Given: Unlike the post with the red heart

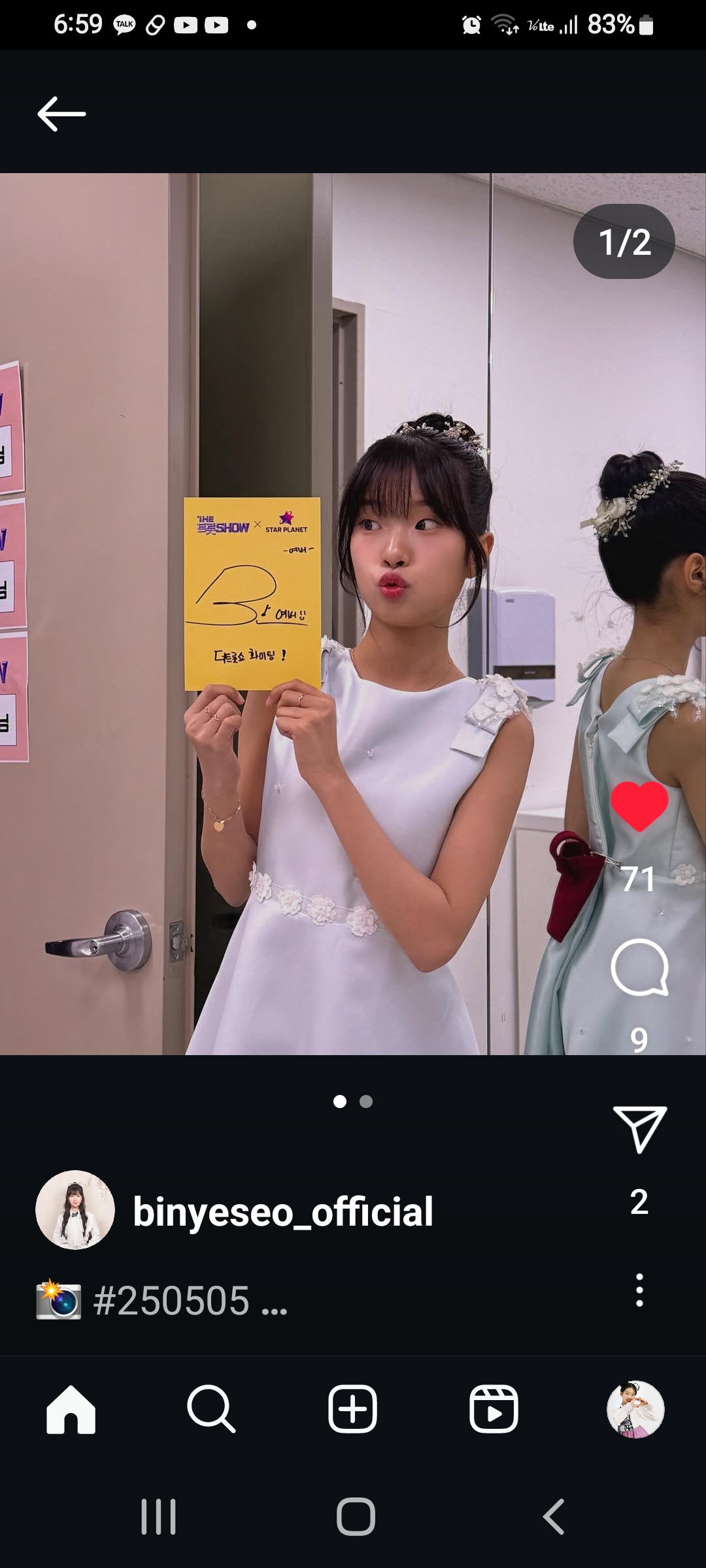Looking at the screenshot, I should [x=639, y=806].
